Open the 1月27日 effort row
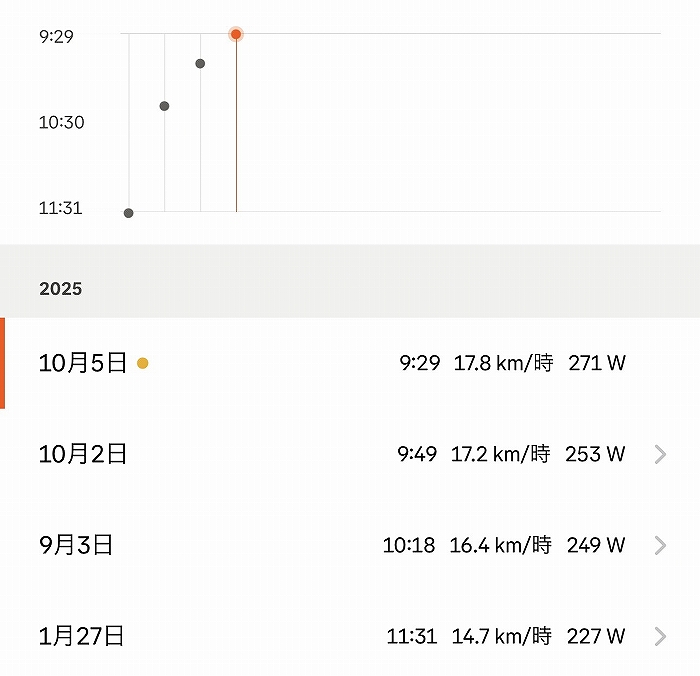 coord(350,636)
